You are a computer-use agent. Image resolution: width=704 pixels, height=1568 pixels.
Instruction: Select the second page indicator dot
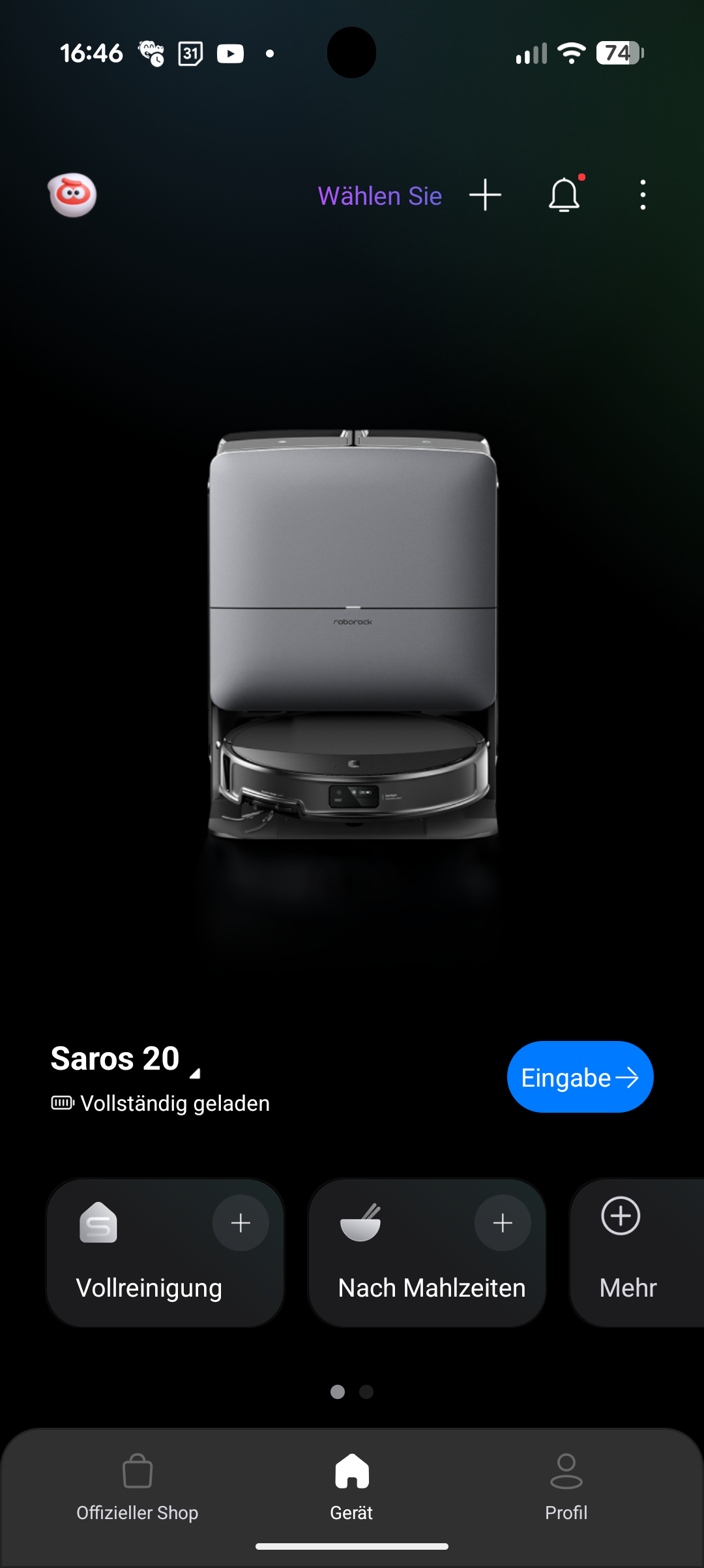pos(366,1392)
